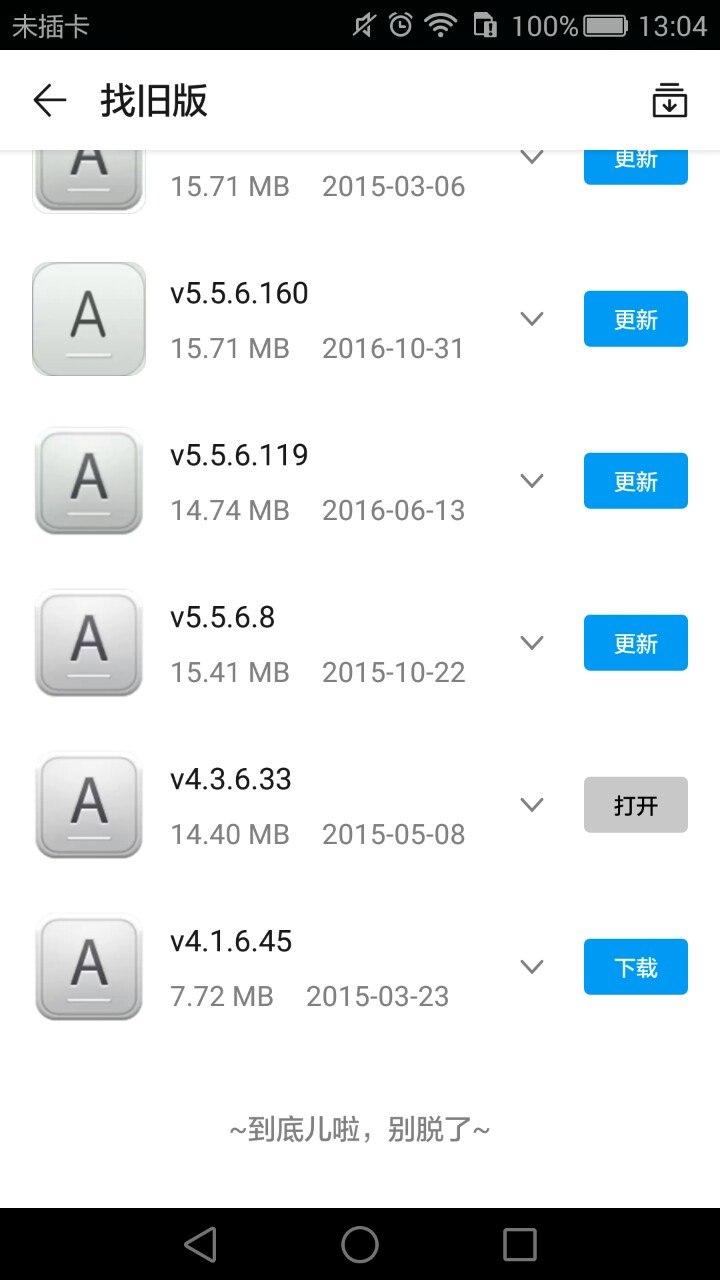Tap 更新 next to v5.5.6.8
This screenshot has height=1280, width=720.
pos(635,643)
